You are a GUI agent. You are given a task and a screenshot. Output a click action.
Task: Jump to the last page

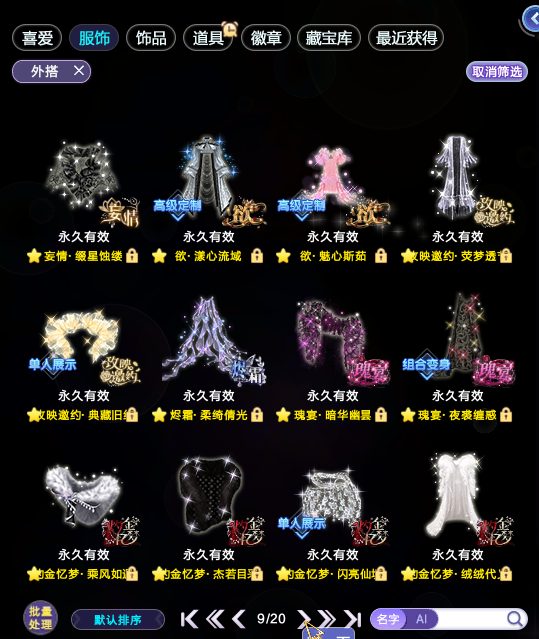pos(353,619)
